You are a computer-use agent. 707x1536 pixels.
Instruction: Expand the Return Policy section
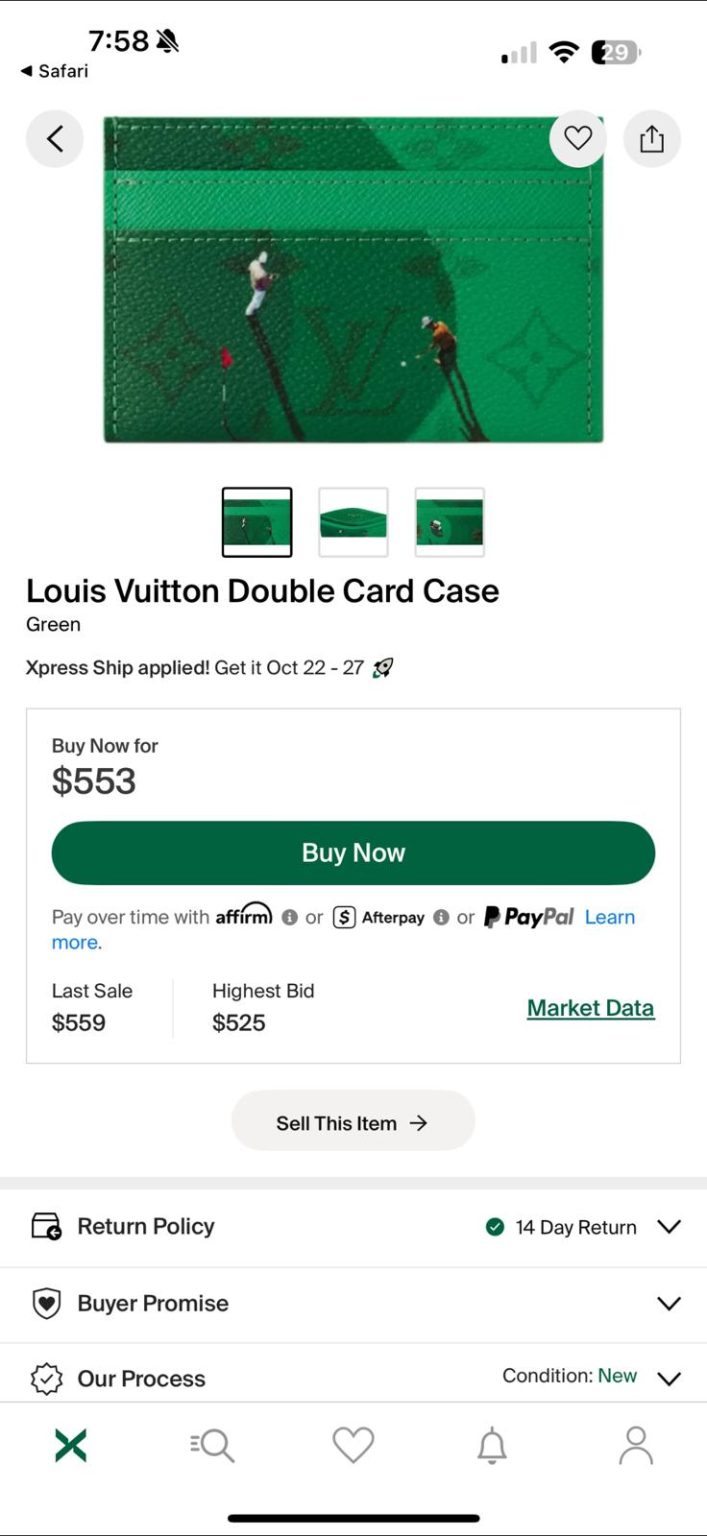click(668, 1227)
